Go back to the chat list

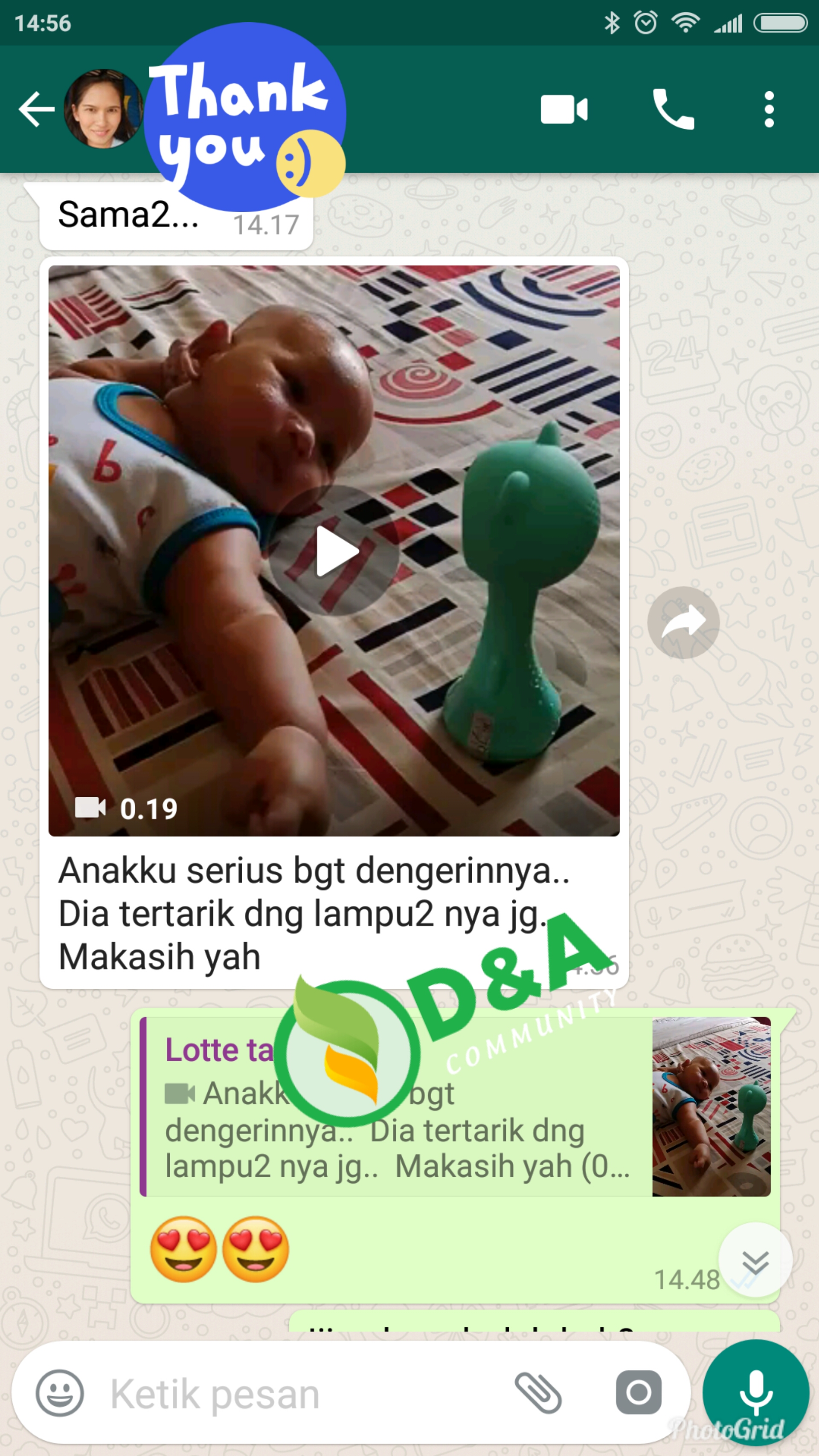click(36, 109)
